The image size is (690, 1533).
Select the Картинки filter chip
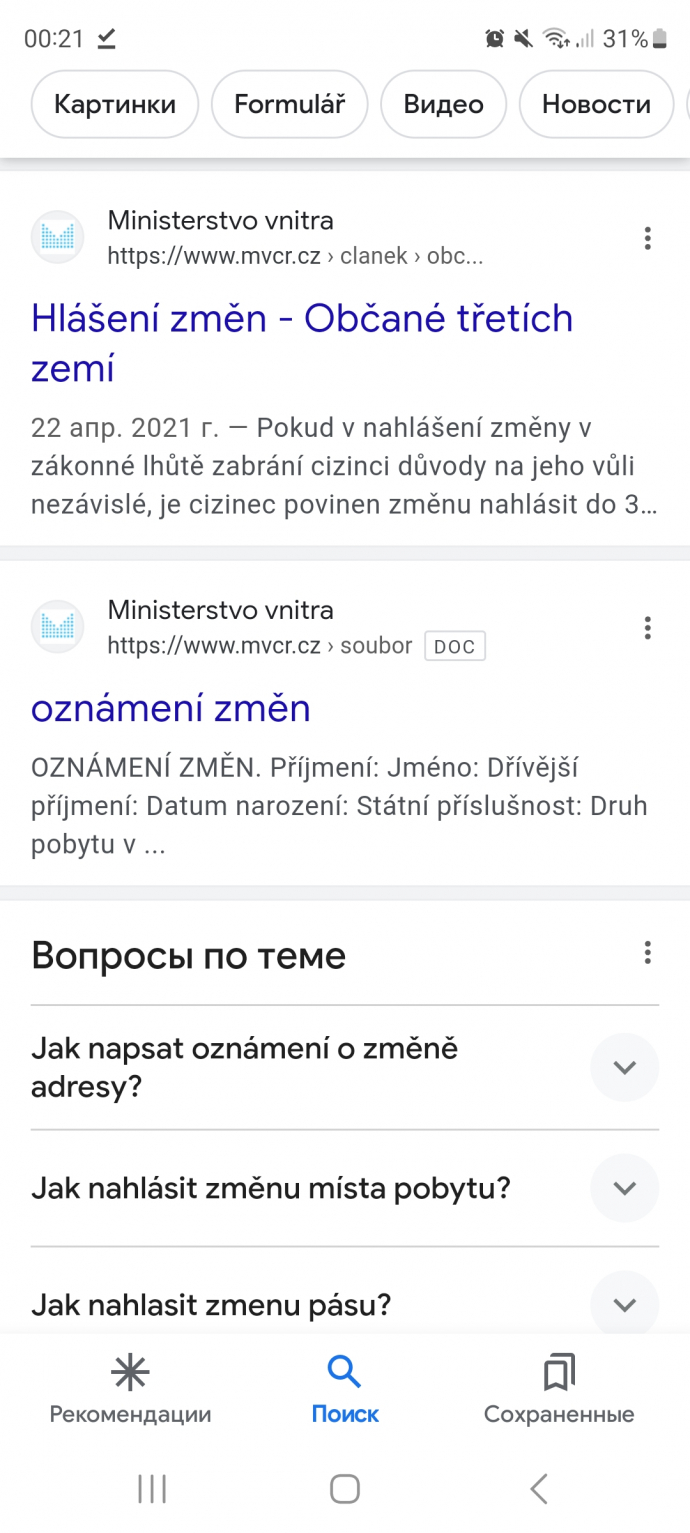(115, 104)
